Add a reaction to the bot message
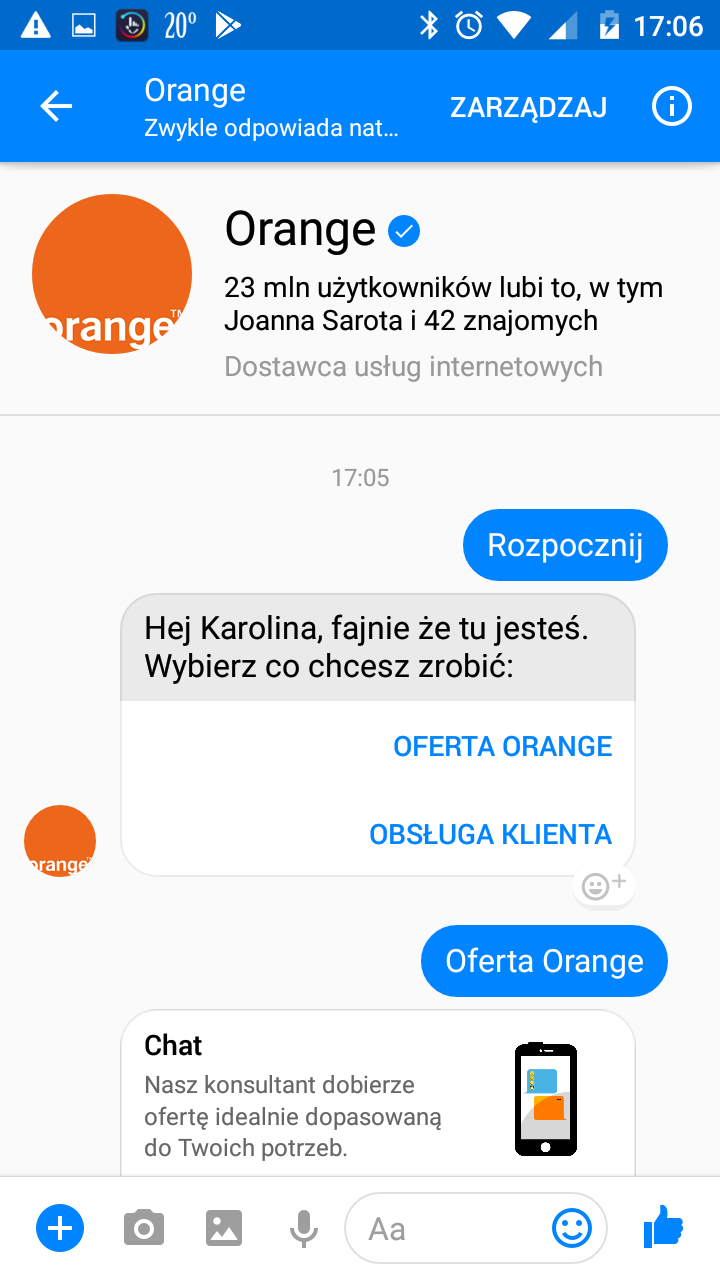Image resolution: width=720 pixels, height=1280 pixels. tap(603, 886)
